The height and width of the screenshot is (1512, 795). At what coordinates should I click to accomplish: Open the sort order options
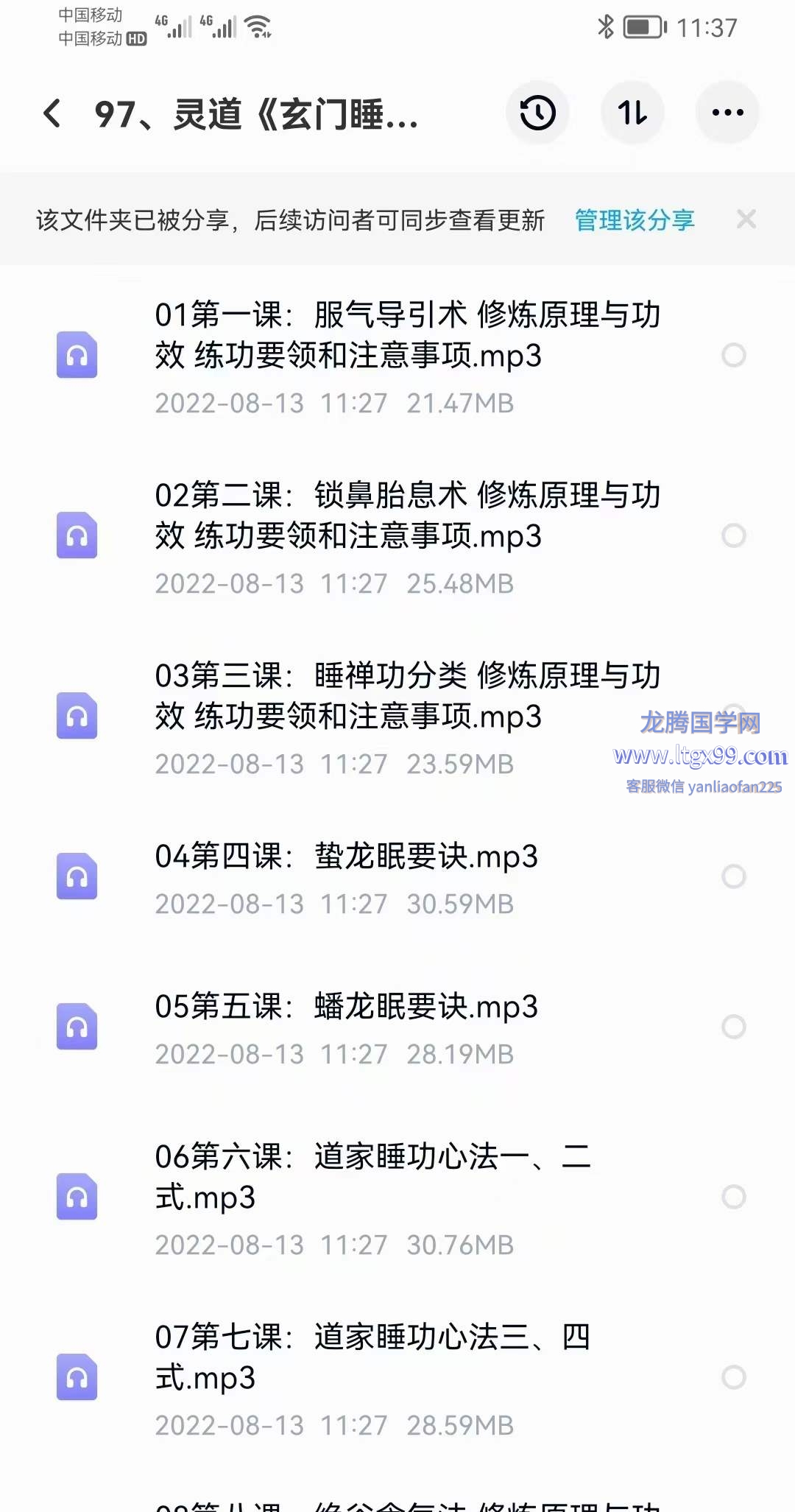coord(632,113)
